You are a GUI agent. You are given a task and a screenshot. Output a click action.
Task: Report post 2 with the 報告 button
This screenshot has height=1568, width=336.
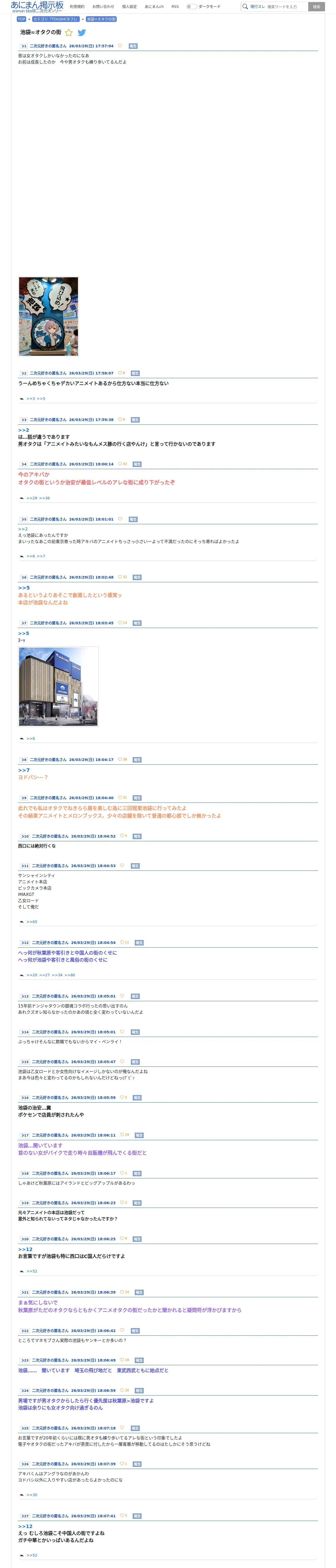click(x=135, y=373)
